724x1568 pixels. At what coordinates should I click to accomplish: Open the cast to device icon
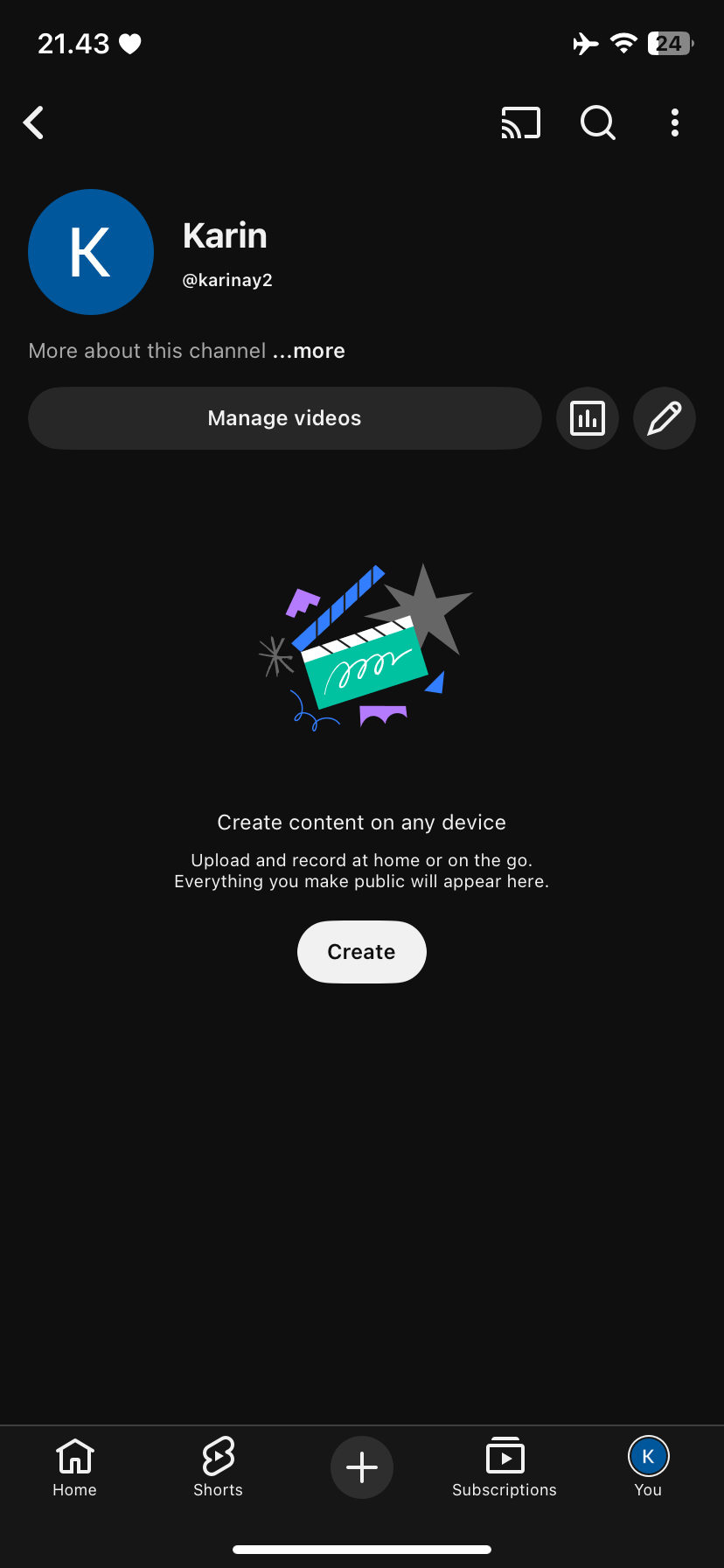520,123
